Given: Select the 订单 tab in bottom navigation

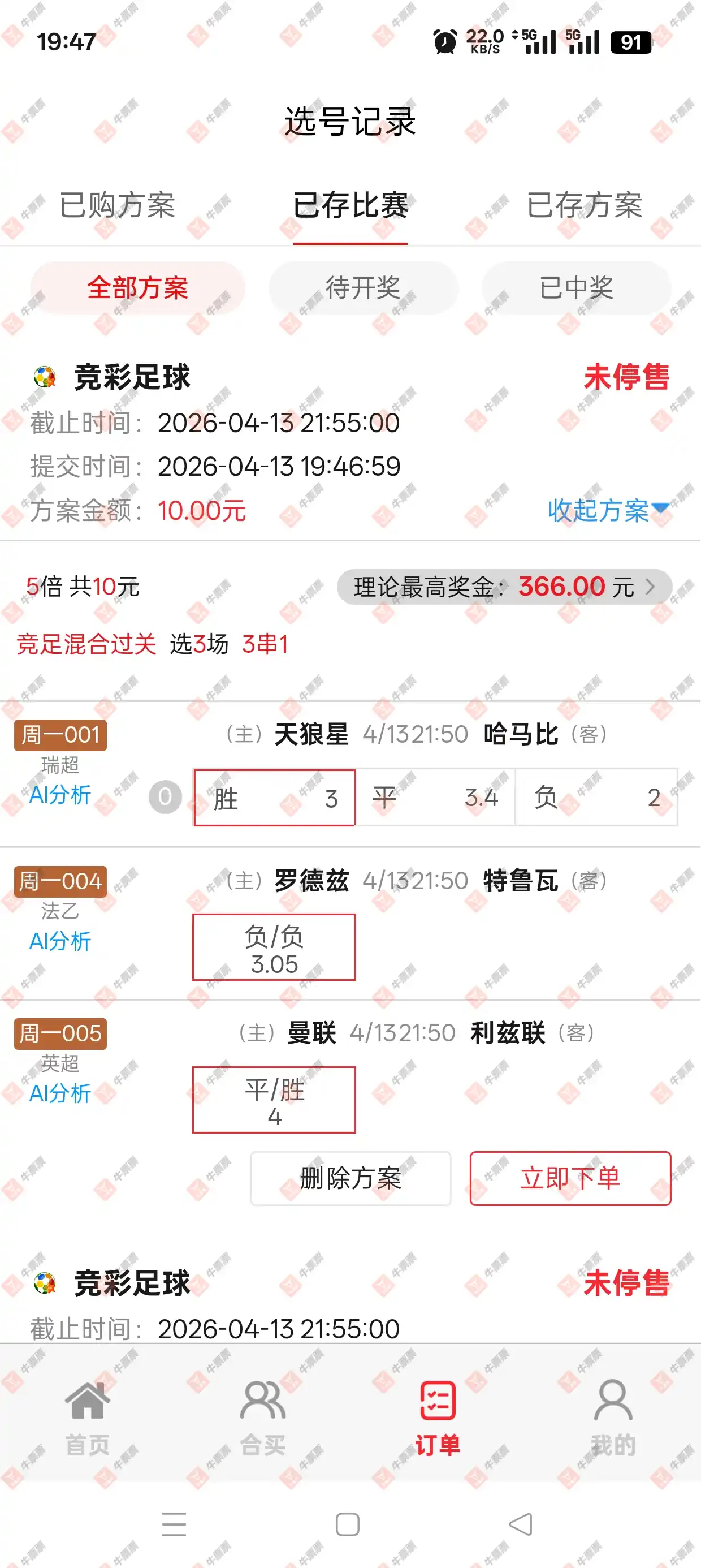Looking at the screenshot, I should 438,1418.
